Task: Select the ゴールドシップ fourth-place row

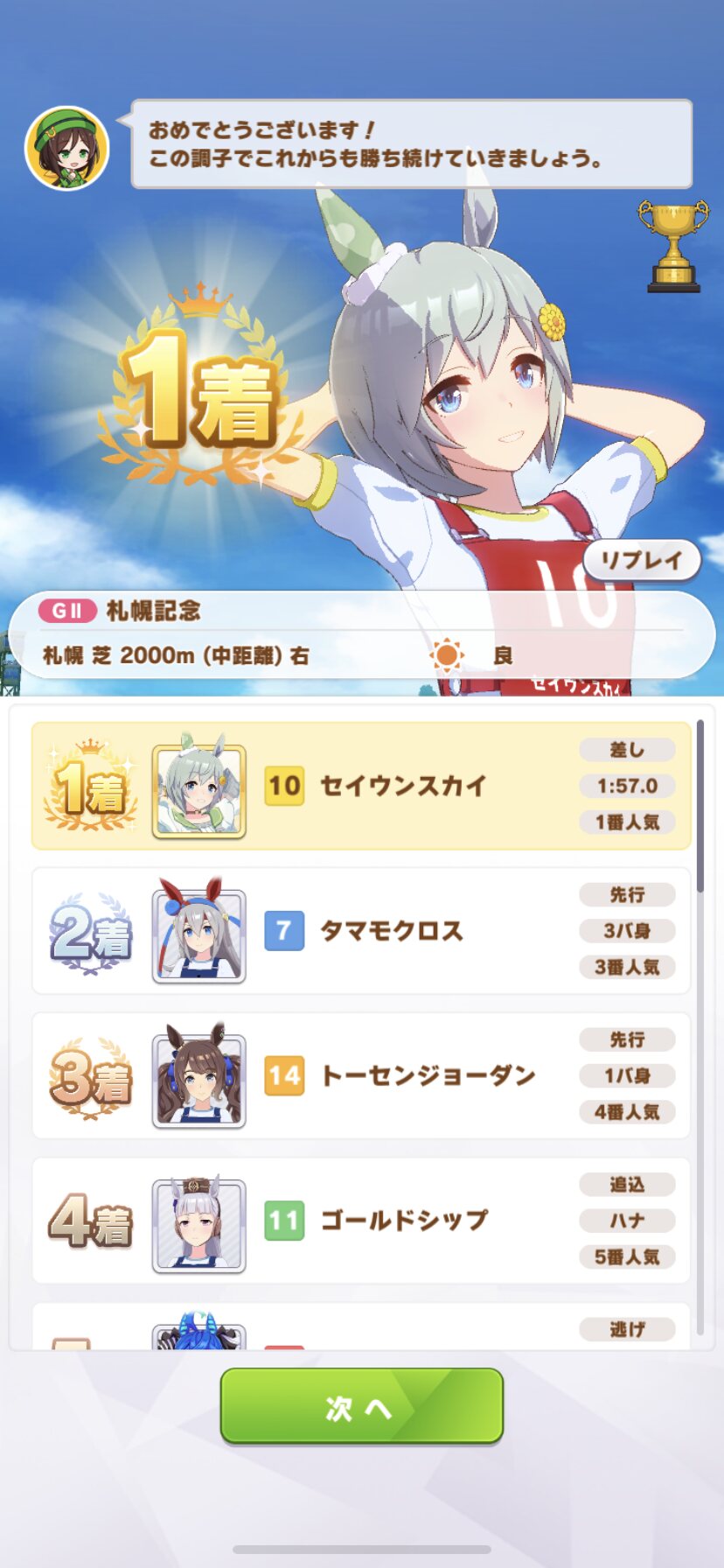Action: pyautogui.click(x=361, y=1221)
